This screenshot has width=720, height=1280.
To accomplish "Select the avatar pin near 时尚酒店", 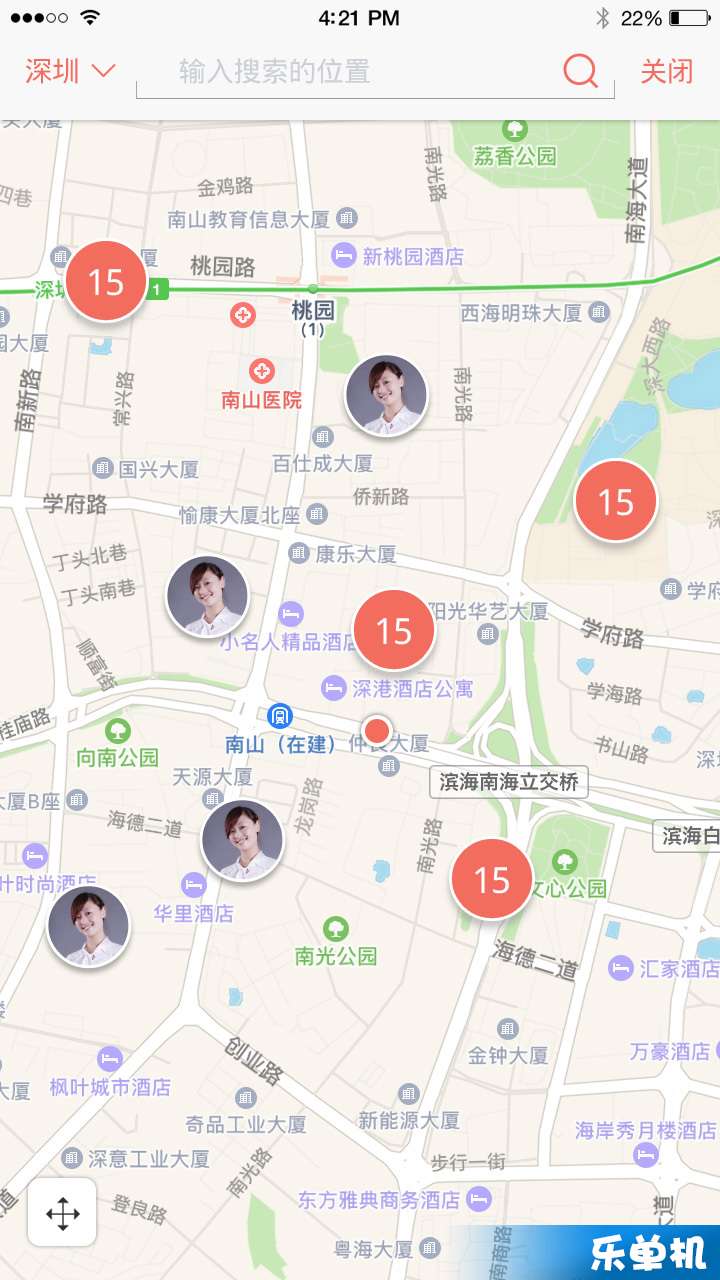I will 88,926.
